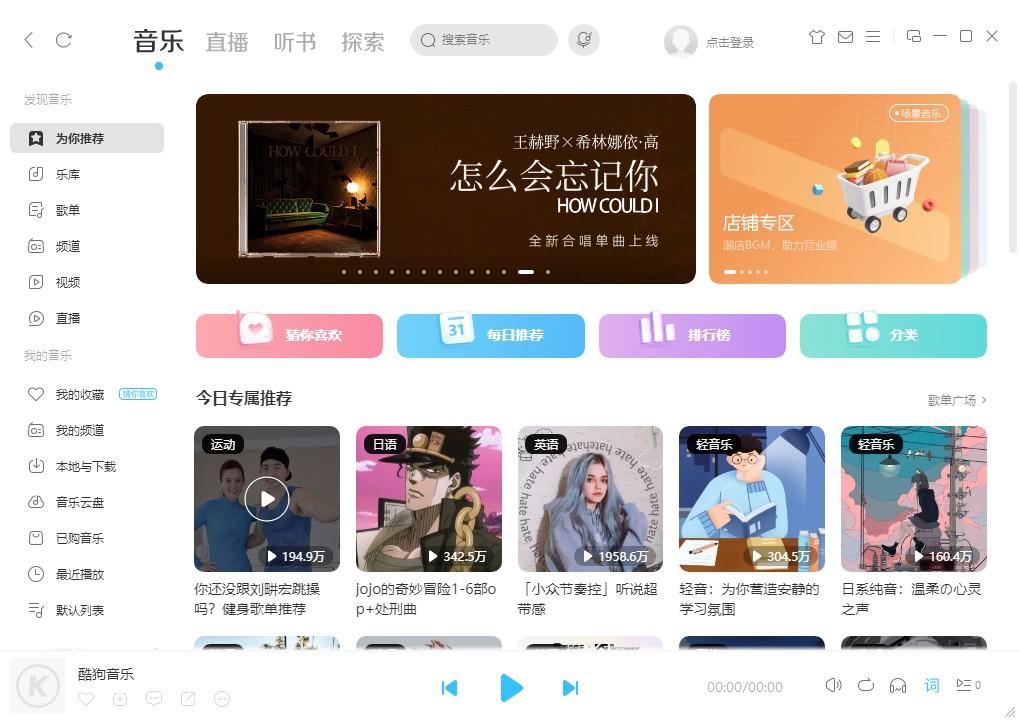This screenshot has height=720, width=1020.
Task: Switch to the 听书 top tab
Action: [295, 42]
